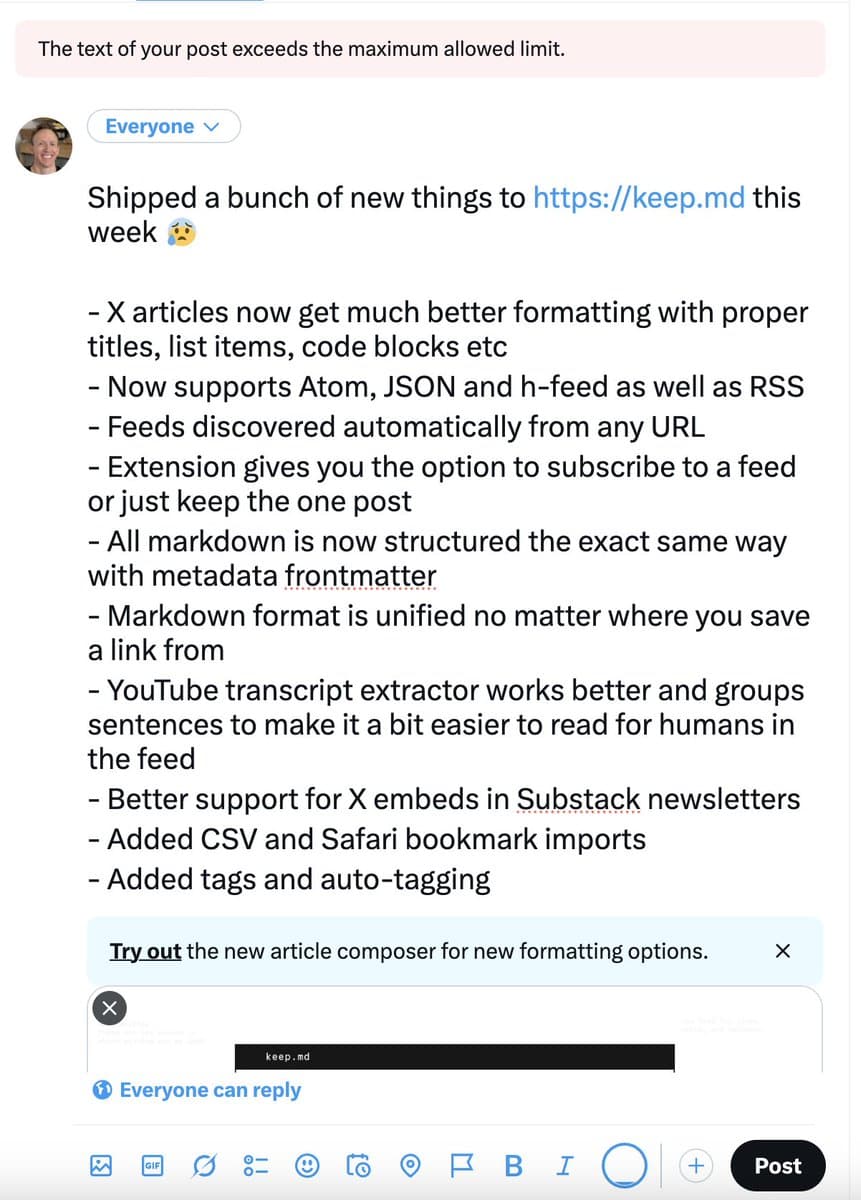Change who can reply to the post
Viewport: 861px width, 1200px height.
[x=195, y=1090]
